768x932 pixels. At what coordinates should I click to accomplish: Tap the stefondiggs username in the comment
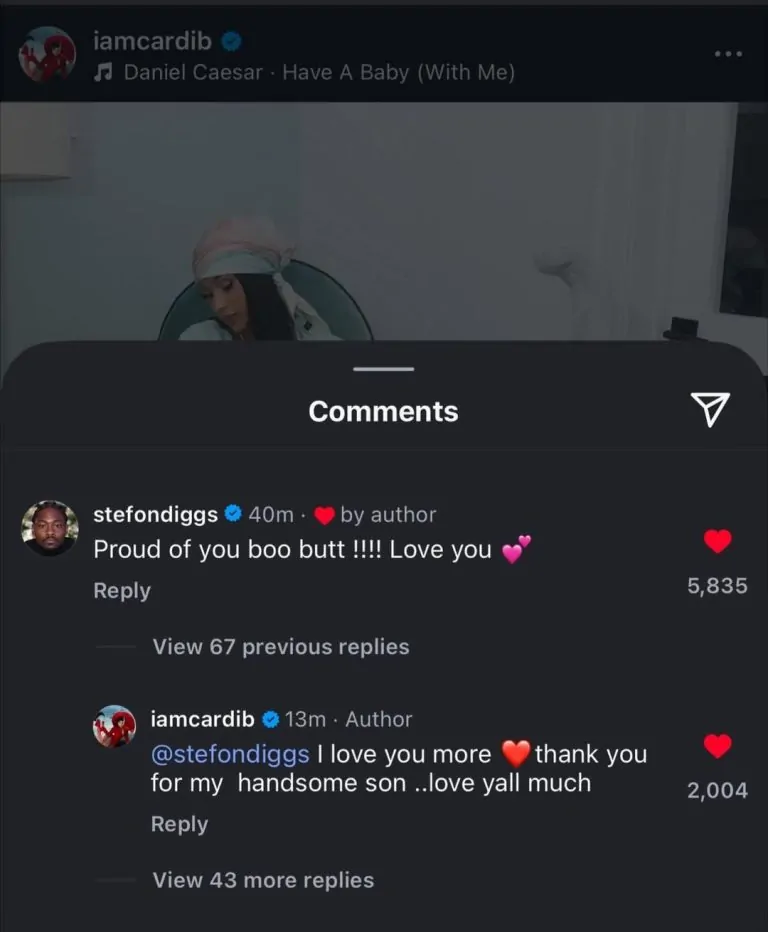[x=155, y=515]
